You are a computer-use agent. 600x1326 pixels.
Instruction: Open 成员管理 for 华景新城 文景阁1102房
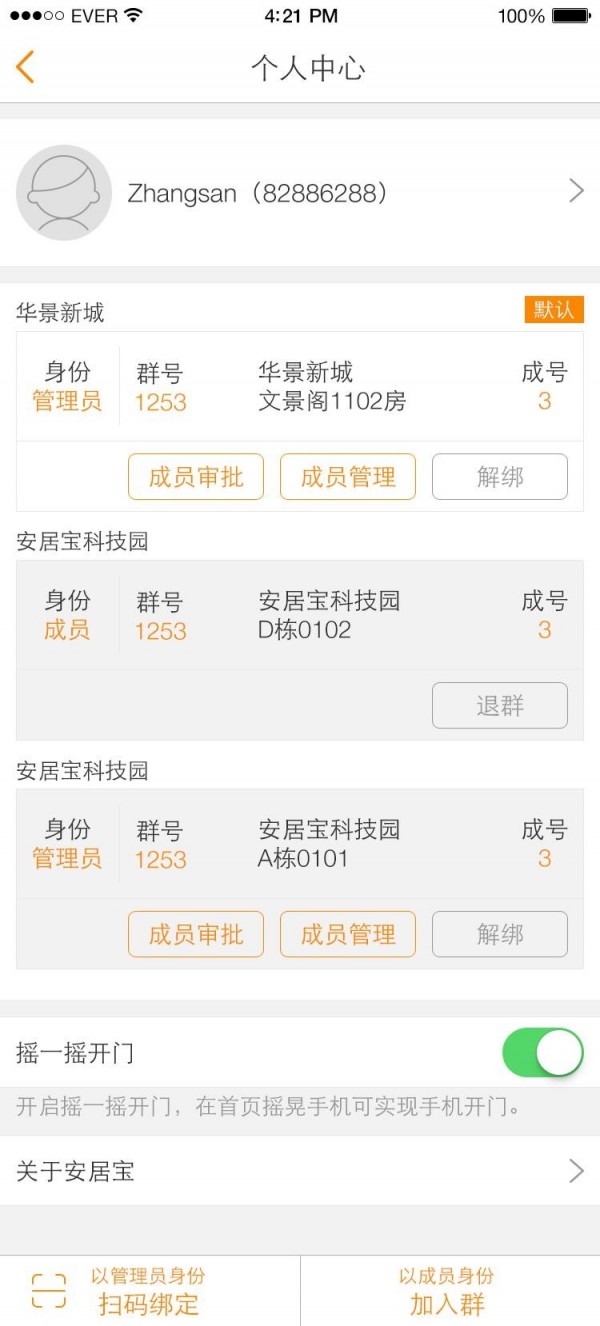[x=348, y=477]
